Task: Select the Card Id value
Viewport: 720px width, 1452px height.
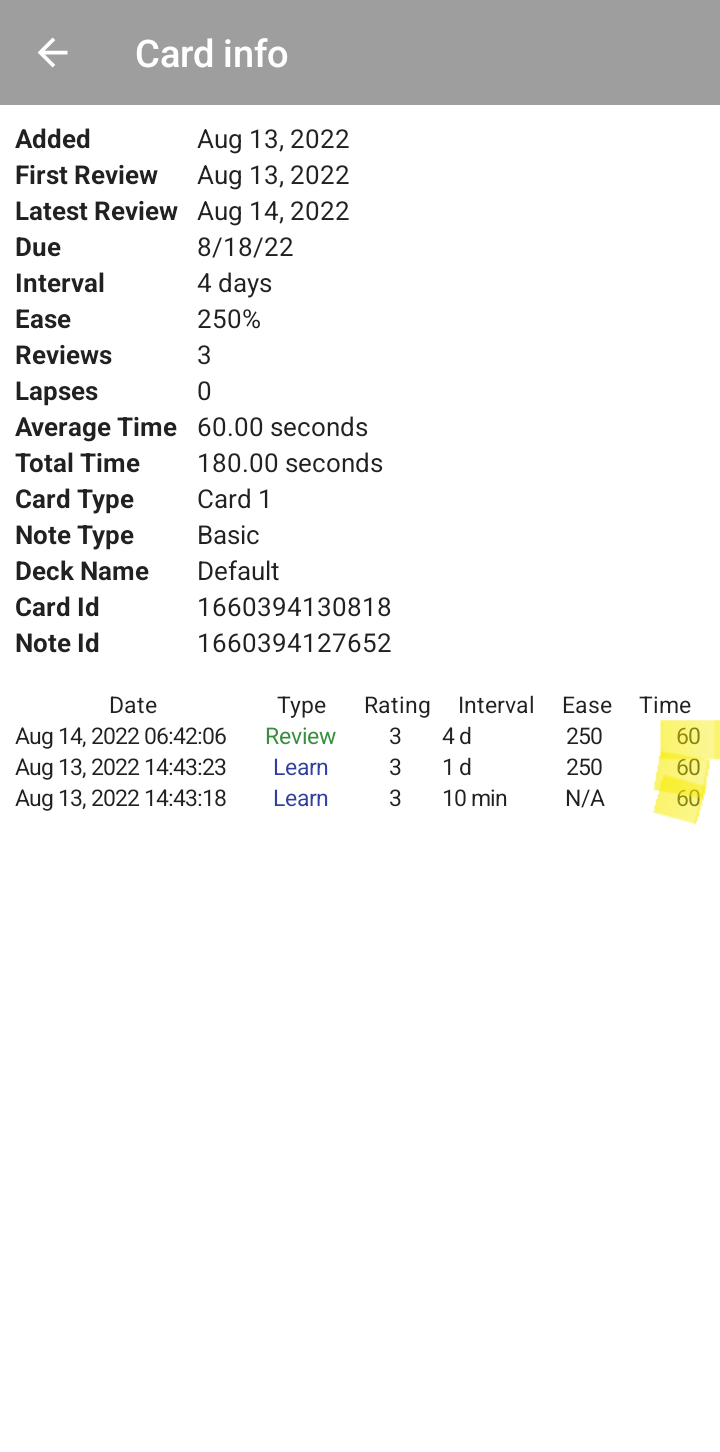Action: coord(293,607)
